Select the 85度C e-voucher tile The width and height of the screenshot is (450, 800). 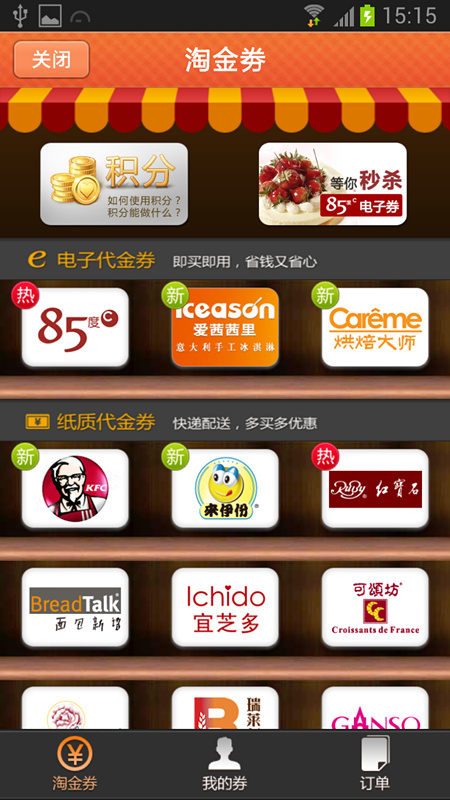tap(75, 327)
